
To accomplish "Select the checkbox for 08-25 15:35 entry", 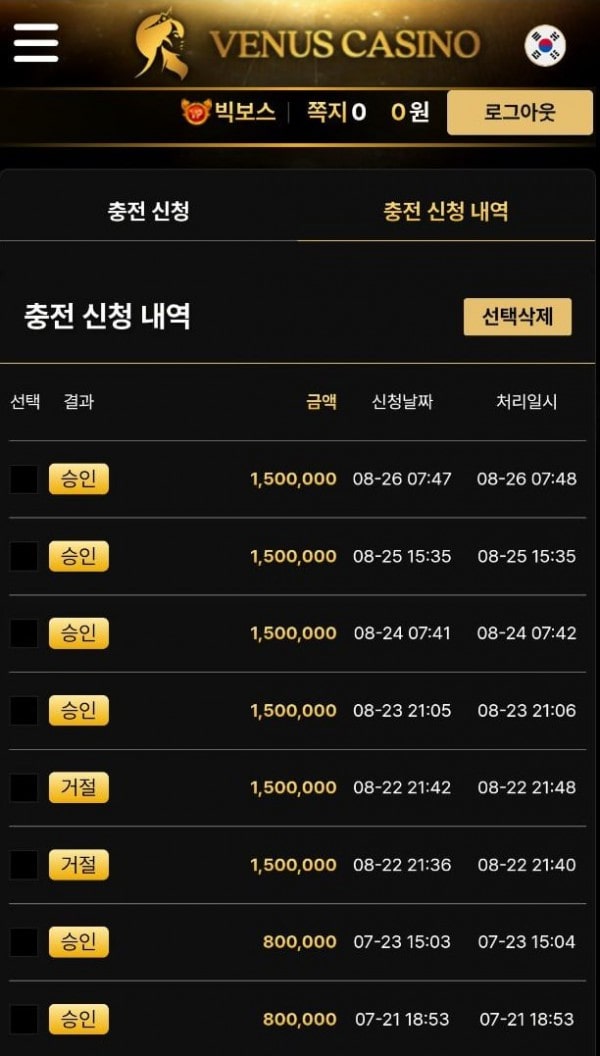I will pyautogui.click(x=24, y=556).
